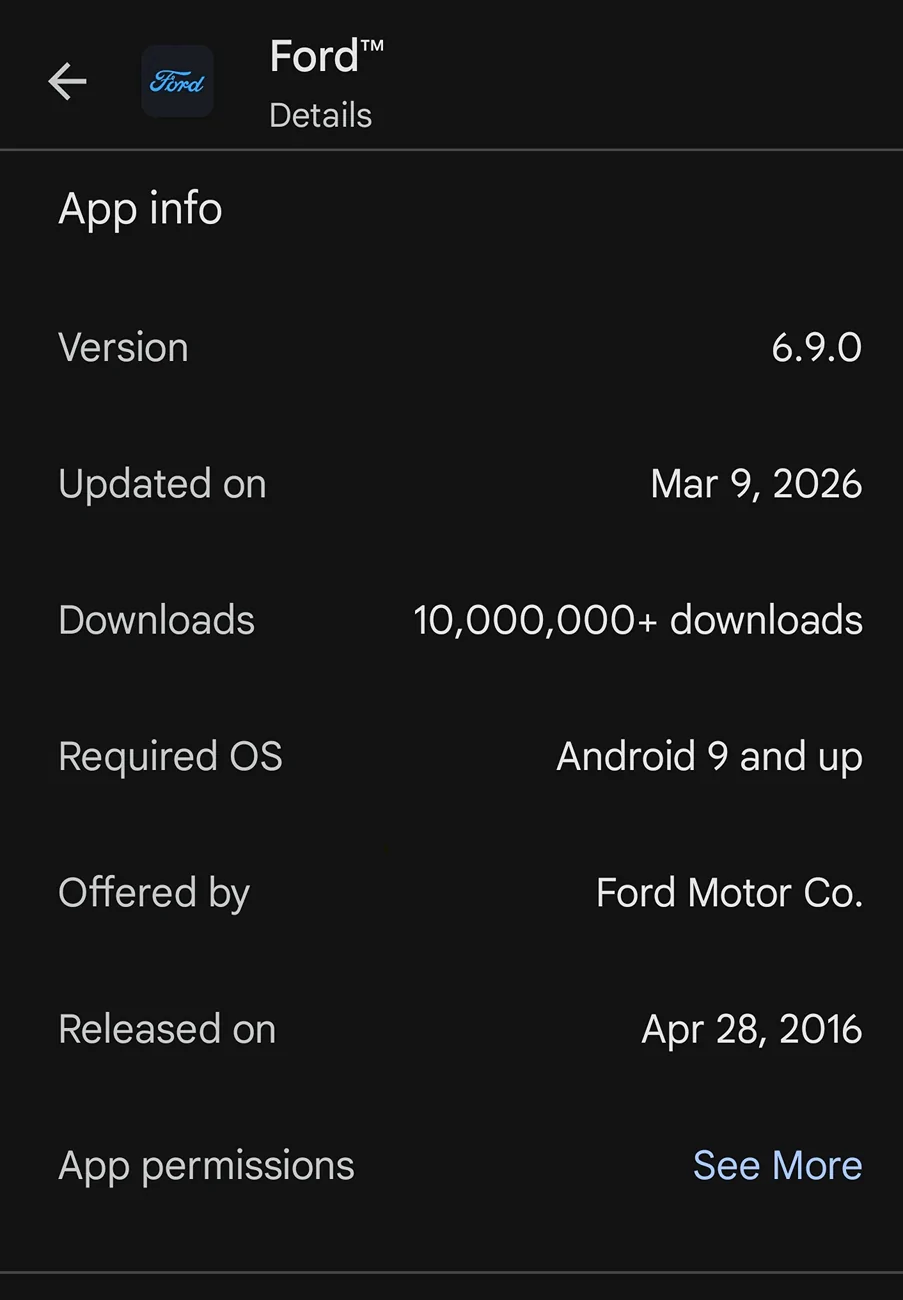Tap the App info section heading
This screenshot has height=1300, width=903.
[140, 208]
